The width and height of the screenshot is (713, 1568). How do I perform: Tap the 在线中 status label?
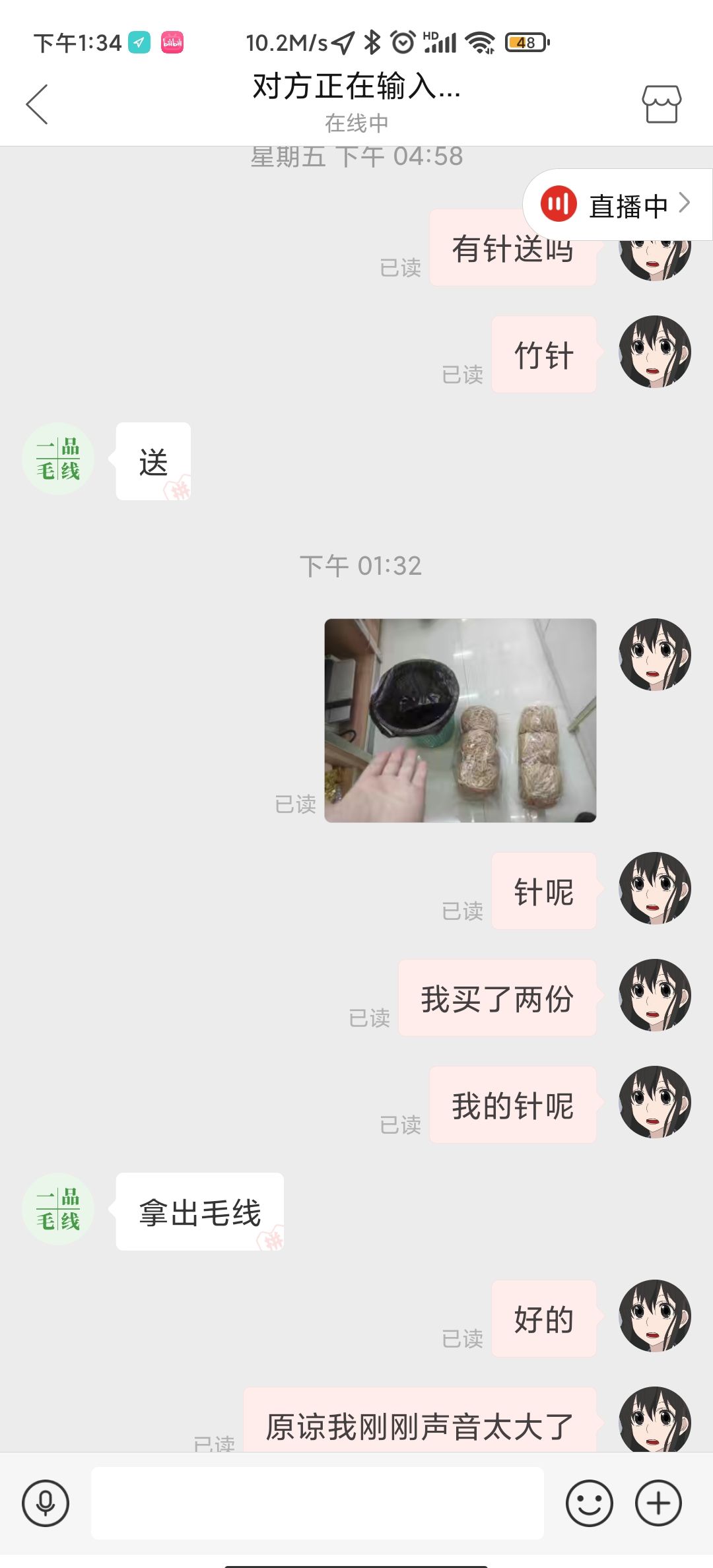[x=356, y=122]
